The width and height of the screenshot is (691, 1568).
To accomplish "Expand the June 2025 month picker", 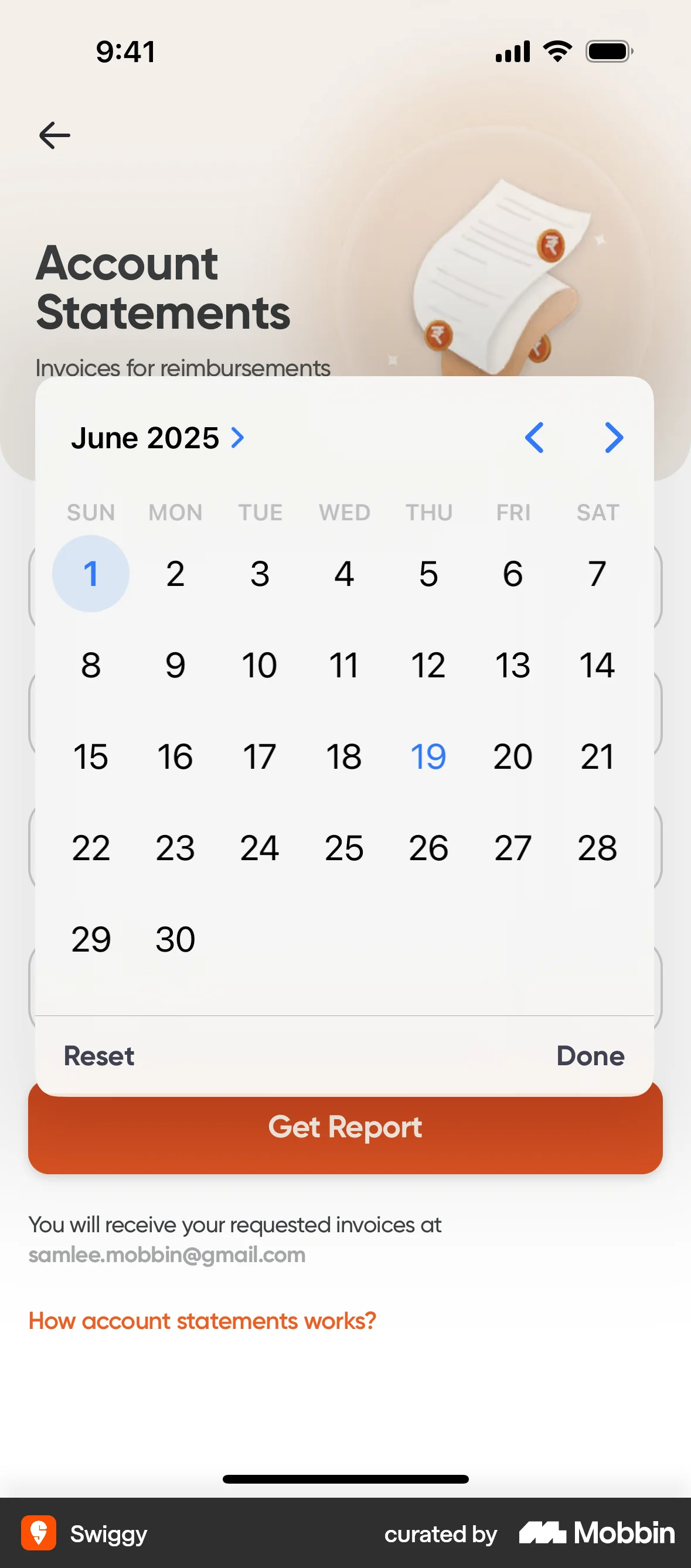I will click(158, 438).
